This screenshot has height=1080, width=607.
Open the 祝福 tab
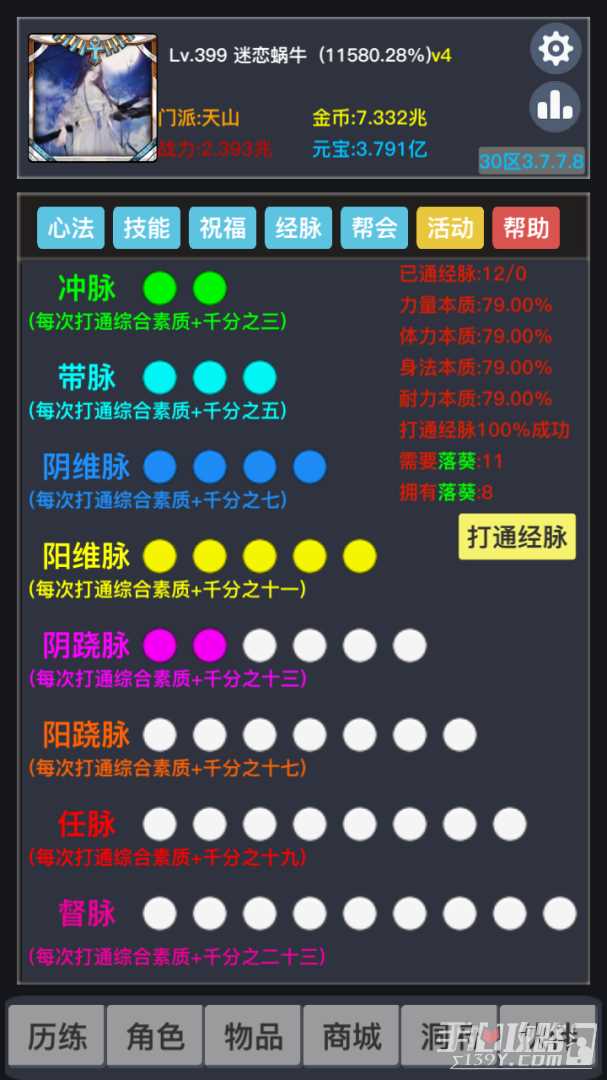tap(222, 228)
